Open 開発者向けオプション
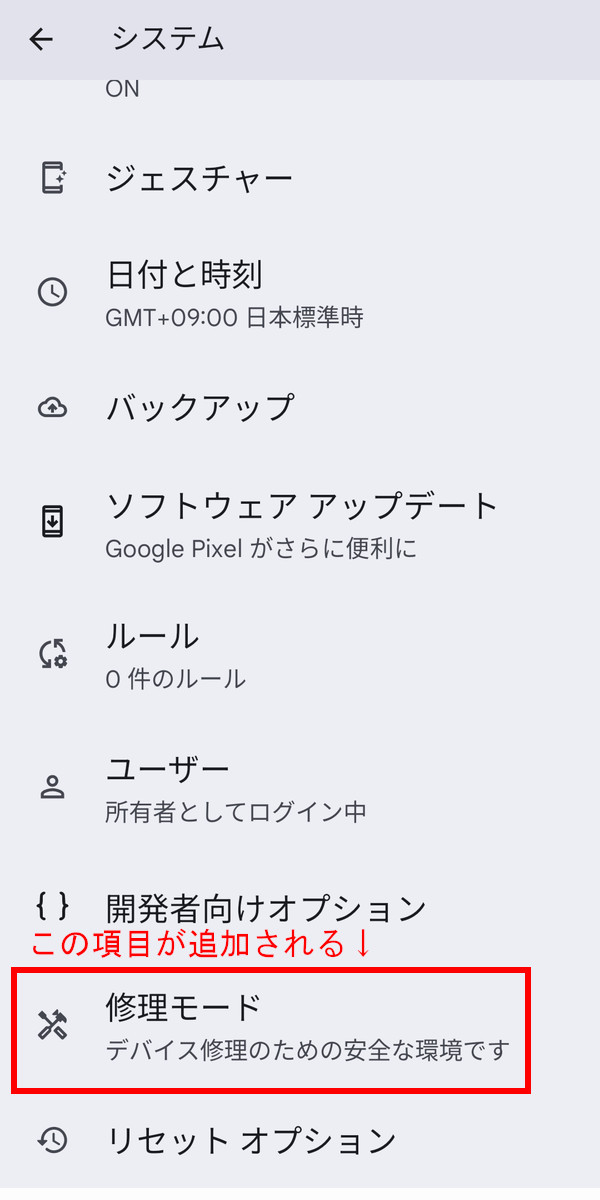Image resolution: width=600 pixels, height=1200 pixels. (300, 907)
